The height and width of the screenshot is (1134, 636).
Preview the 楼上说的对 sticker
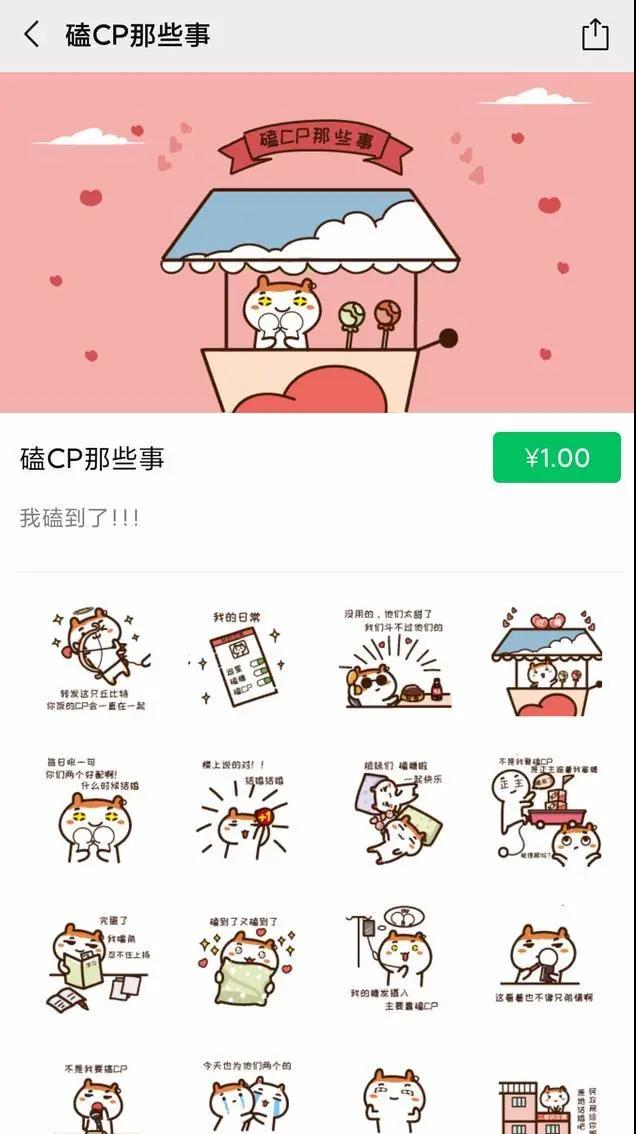click(243, 810)
